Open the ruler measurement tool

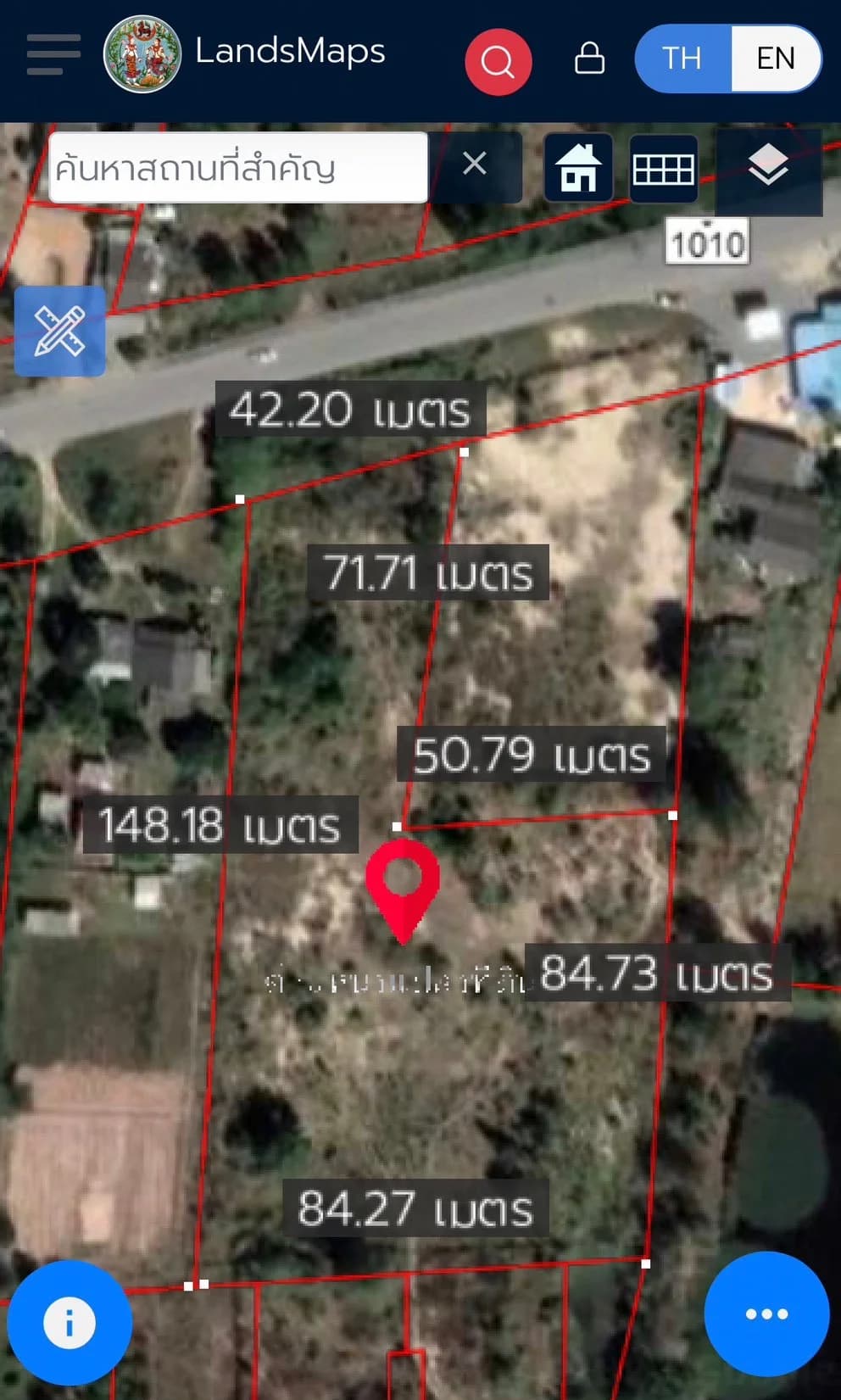click(x=59, y=331)
